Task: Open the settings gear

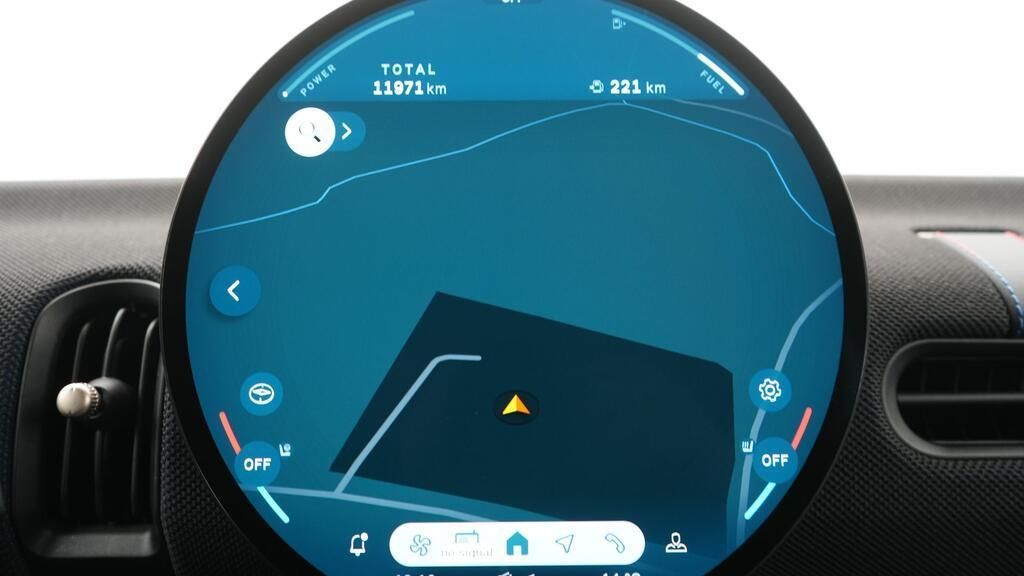Action: pyautogui.click(x=770, y=390)
